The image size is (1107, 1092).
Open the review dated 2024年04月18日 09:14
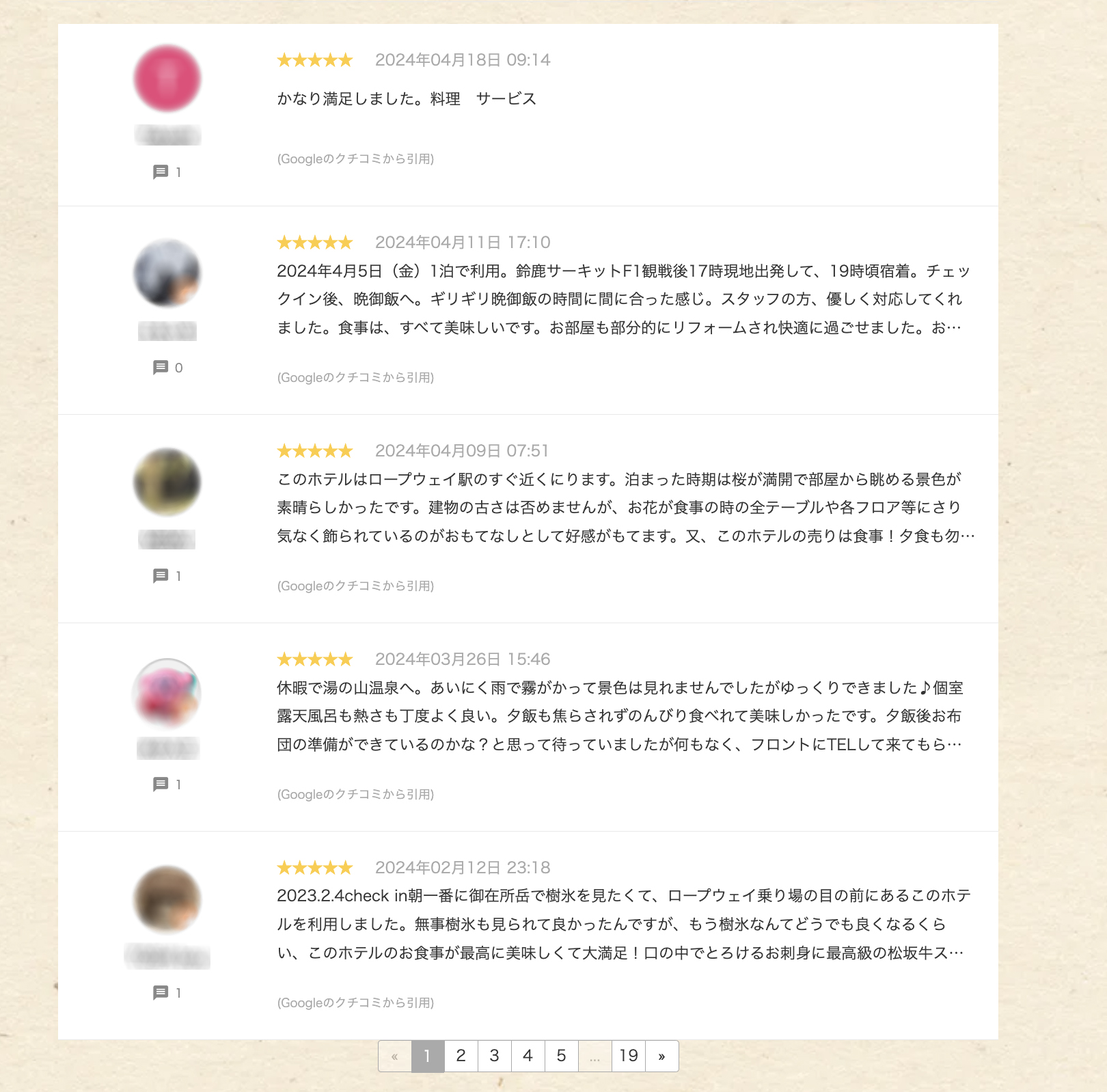pyautogui.click(x=407, y=99)
